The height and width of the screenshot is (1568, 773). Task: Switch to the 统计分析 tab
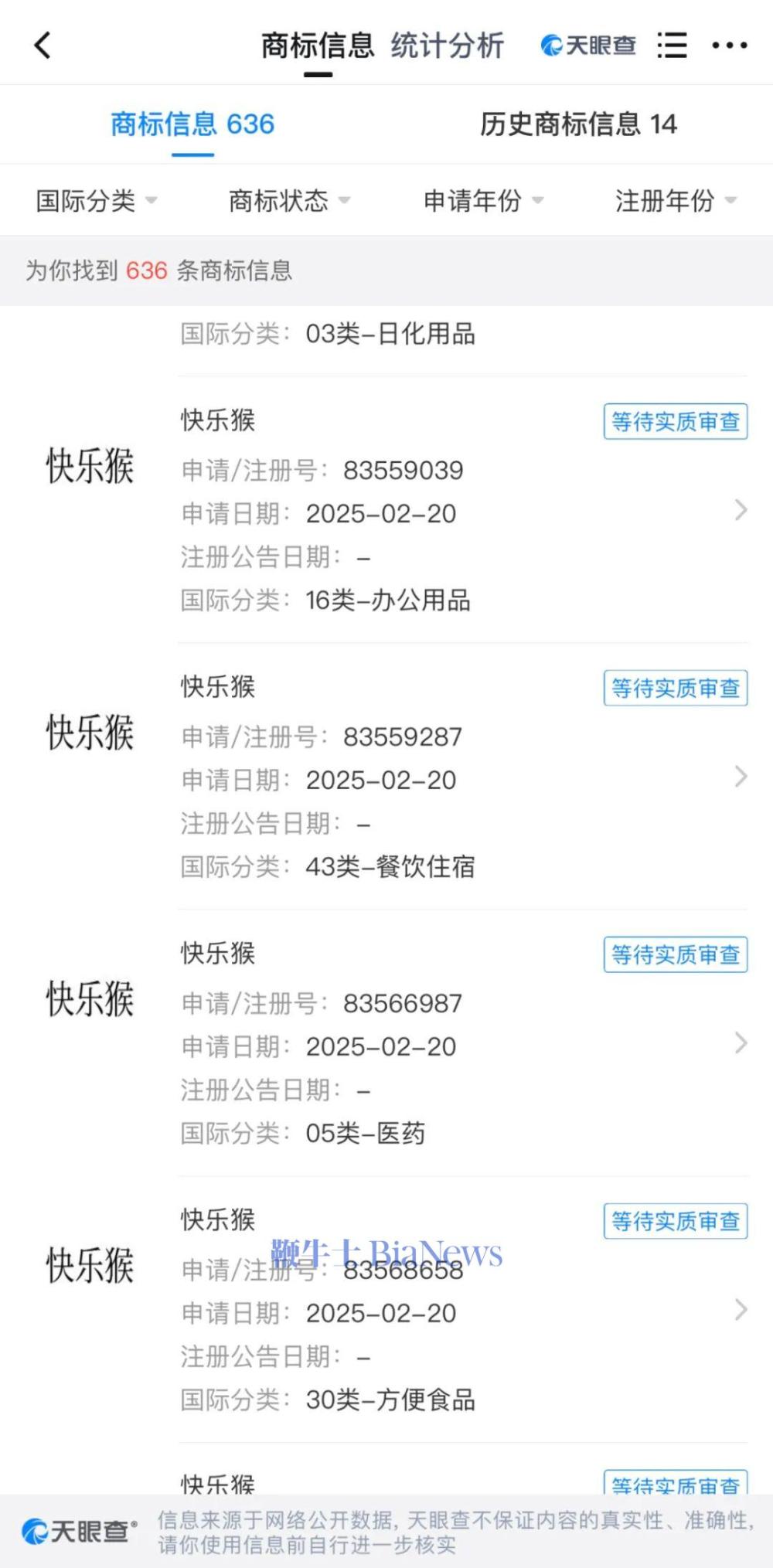click(x=447, y=46)
